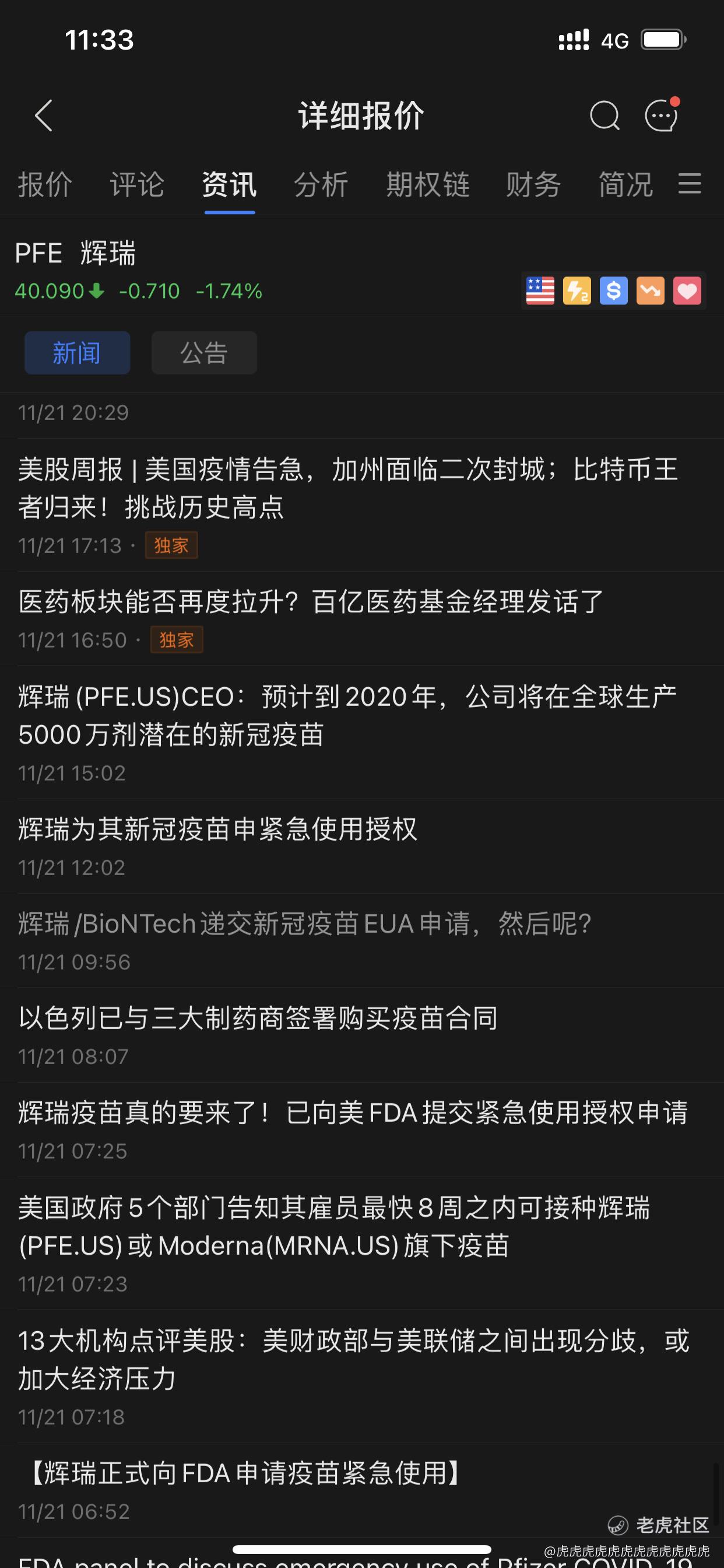Expand the tab list menu icon

click(690, 183)
